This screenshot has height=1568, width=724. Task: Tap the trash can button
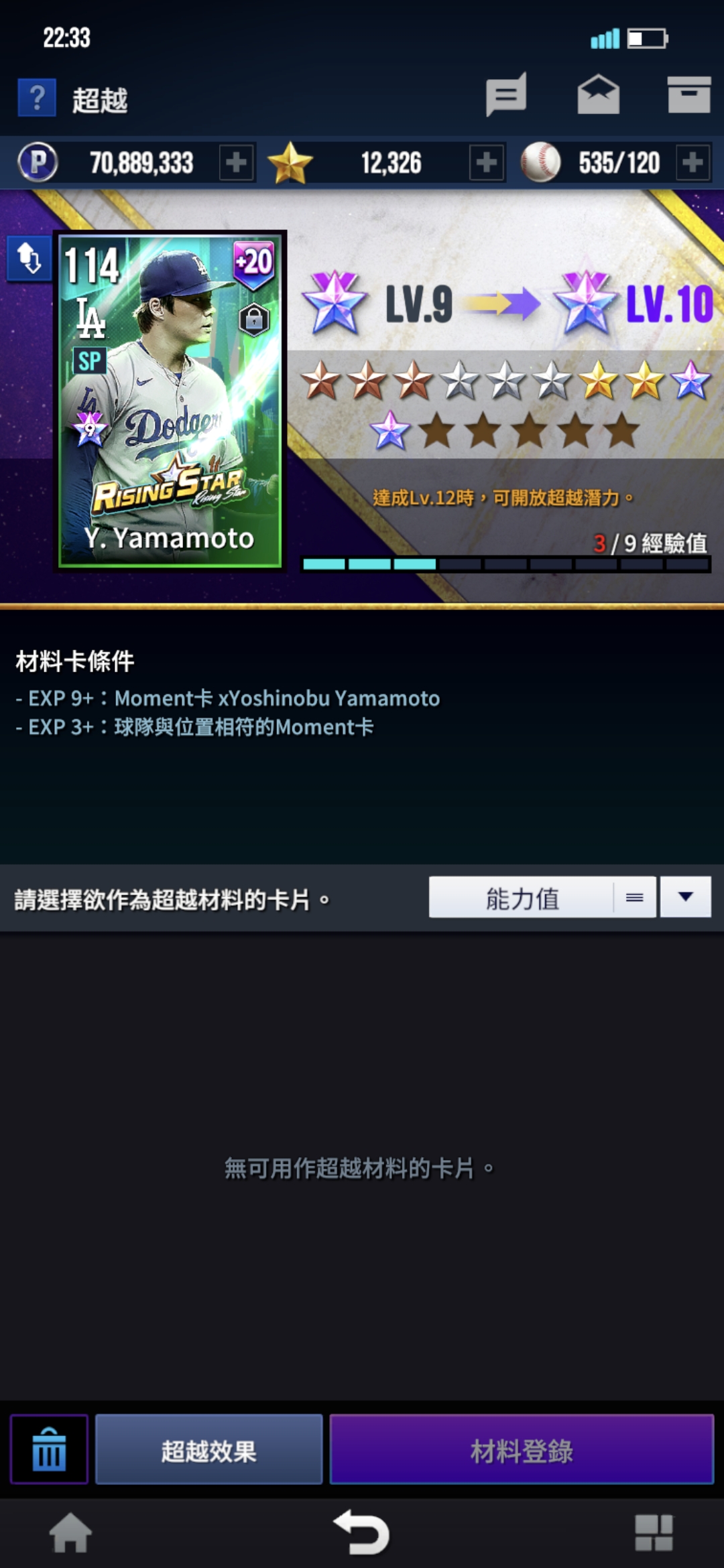click(49, 1449)
